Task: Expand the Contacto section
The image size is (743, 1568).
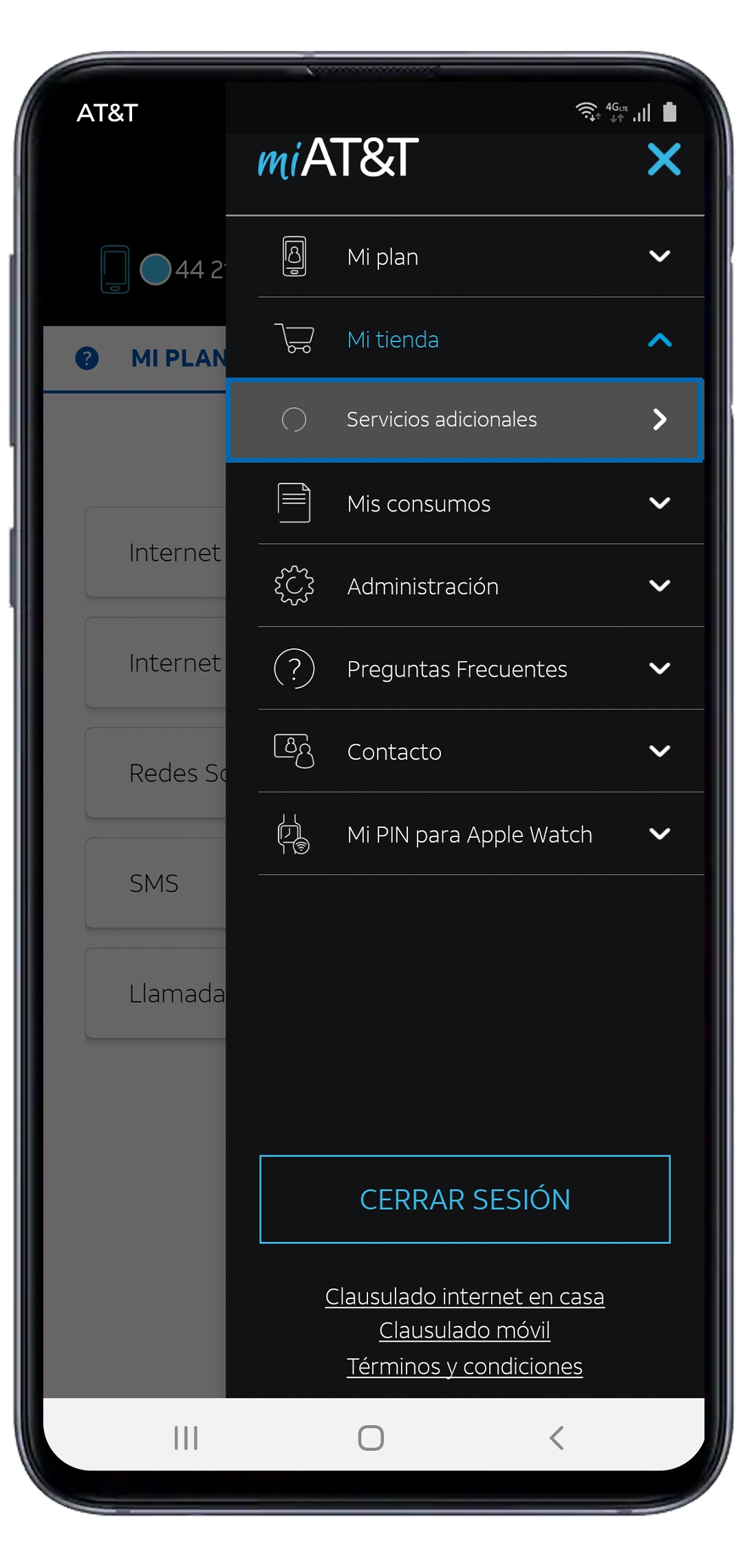Action: pyautogui.click(x=465, y=751)
